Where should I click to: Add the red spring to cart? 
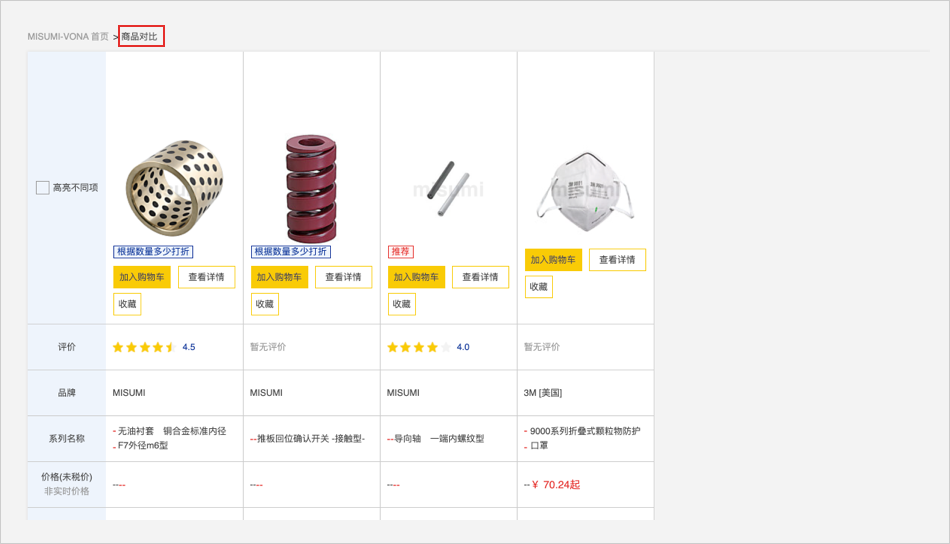click(x=279, y=277)
